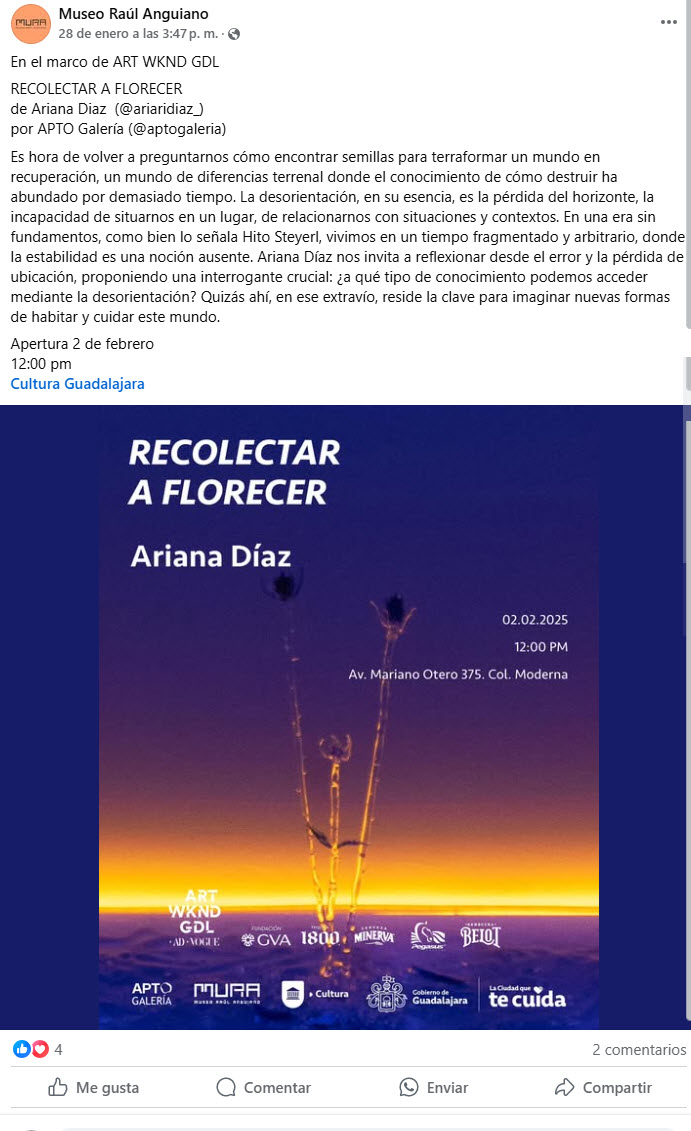Open the 2 comentarios link
691x1131 pixels.
[639, 1050]
